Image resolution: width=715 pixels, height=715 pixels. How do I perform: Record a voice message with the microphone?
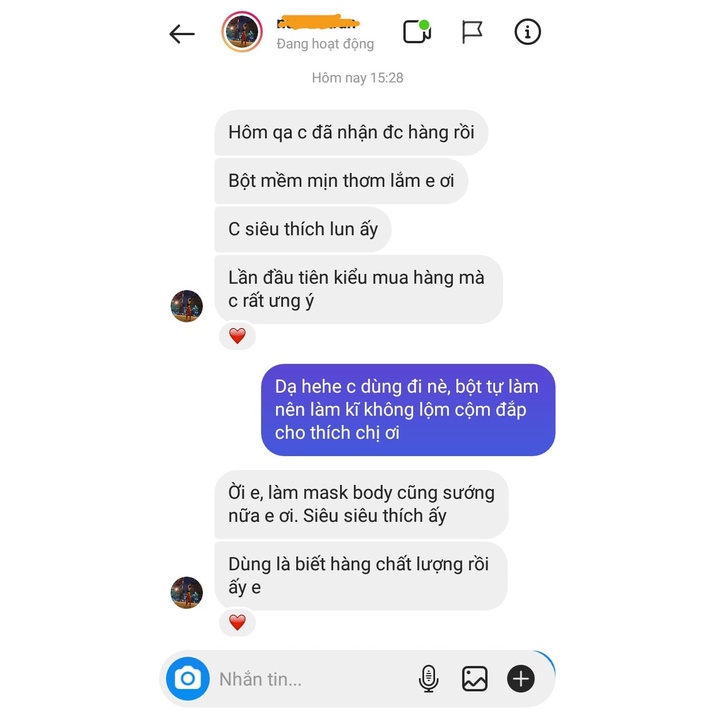(428, 679)
